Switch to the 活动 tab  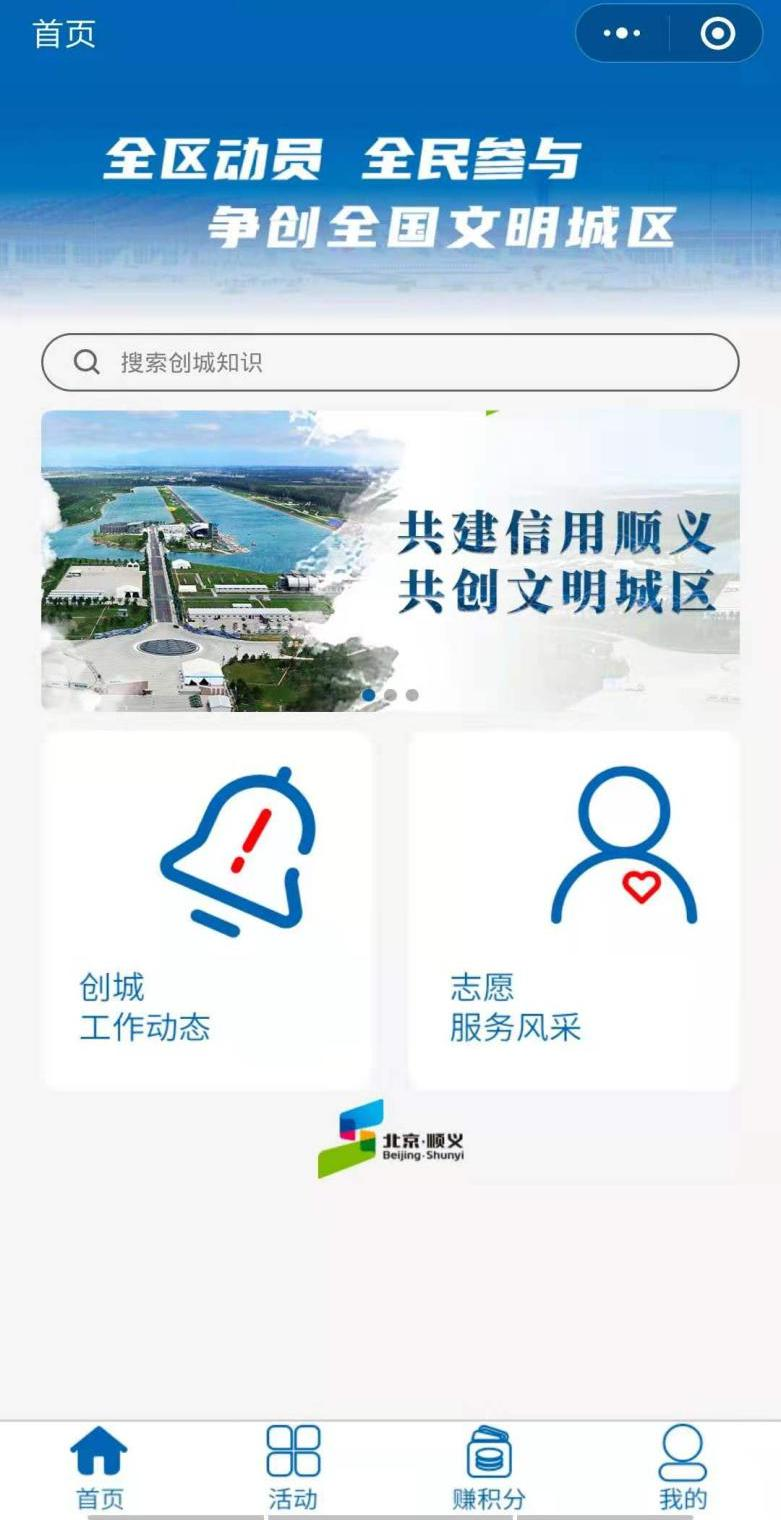pyautogui.click(x=293, y=1467)
